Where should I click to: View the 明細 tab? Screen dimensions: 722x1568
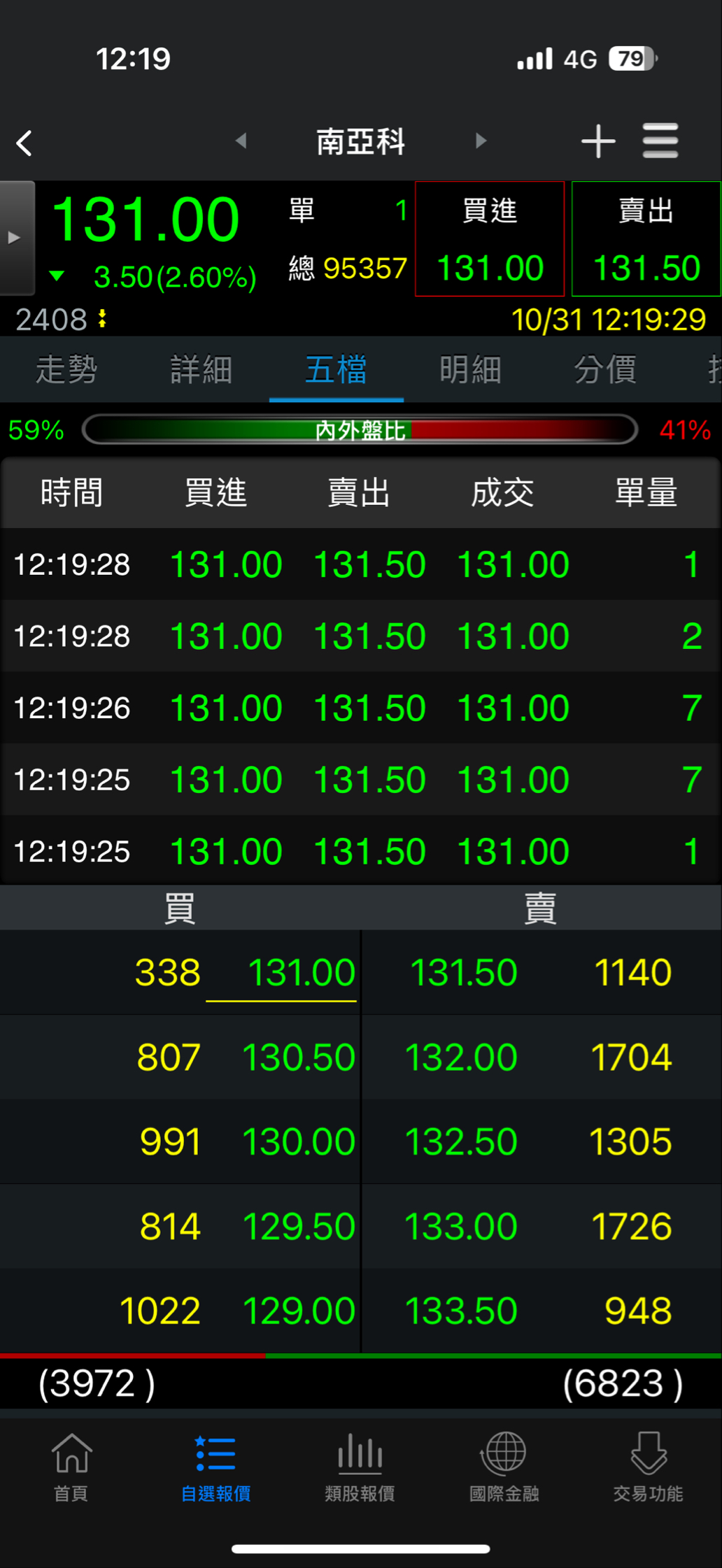pos(470,369)
